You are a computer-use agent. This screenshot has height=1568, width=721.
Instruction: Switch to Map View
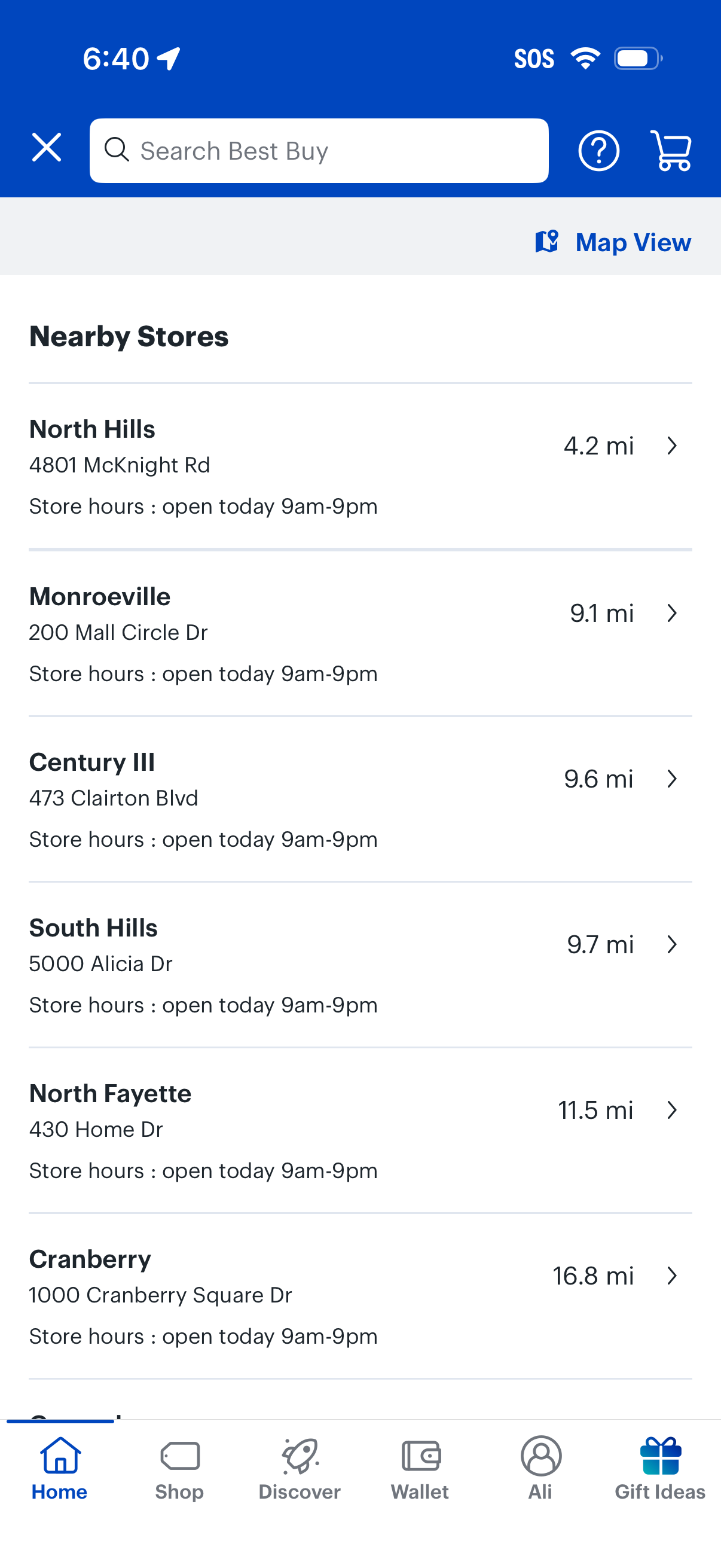tap(633, 242)
